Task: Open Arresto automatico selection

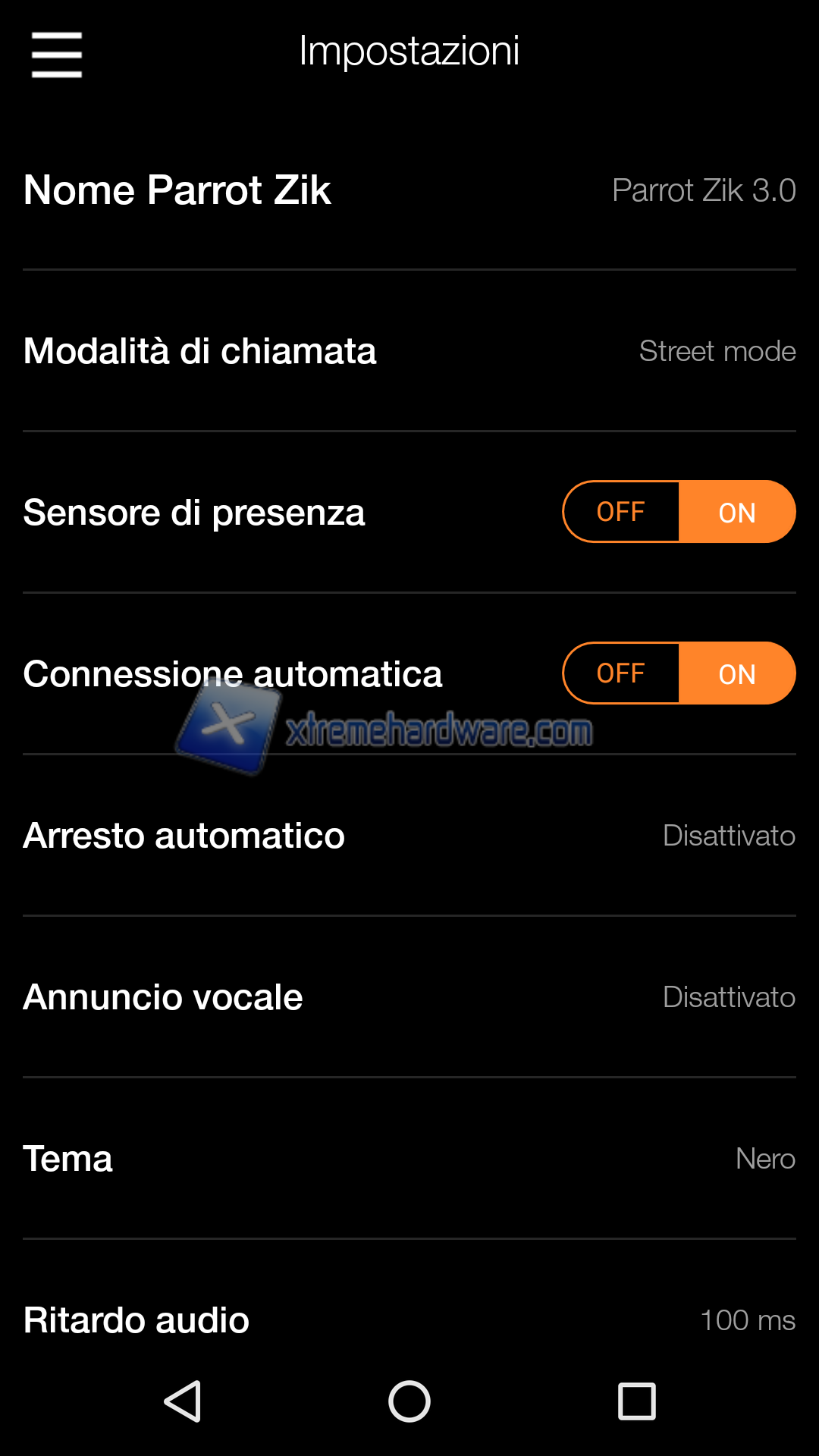Action: tap(184, 835)
